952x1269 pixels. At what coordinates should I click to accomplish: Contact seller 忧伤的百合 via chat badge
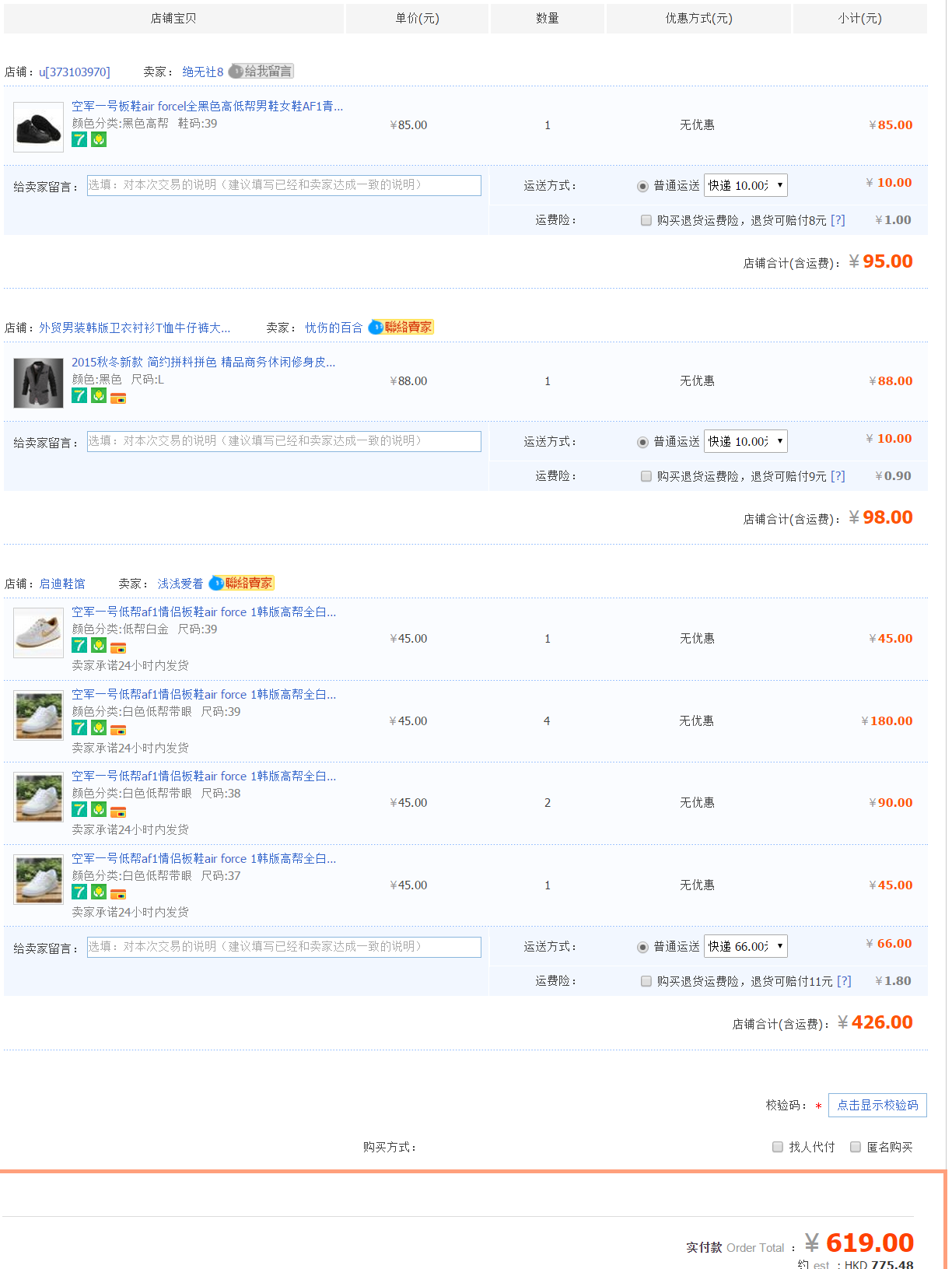(x=401, y=328)
